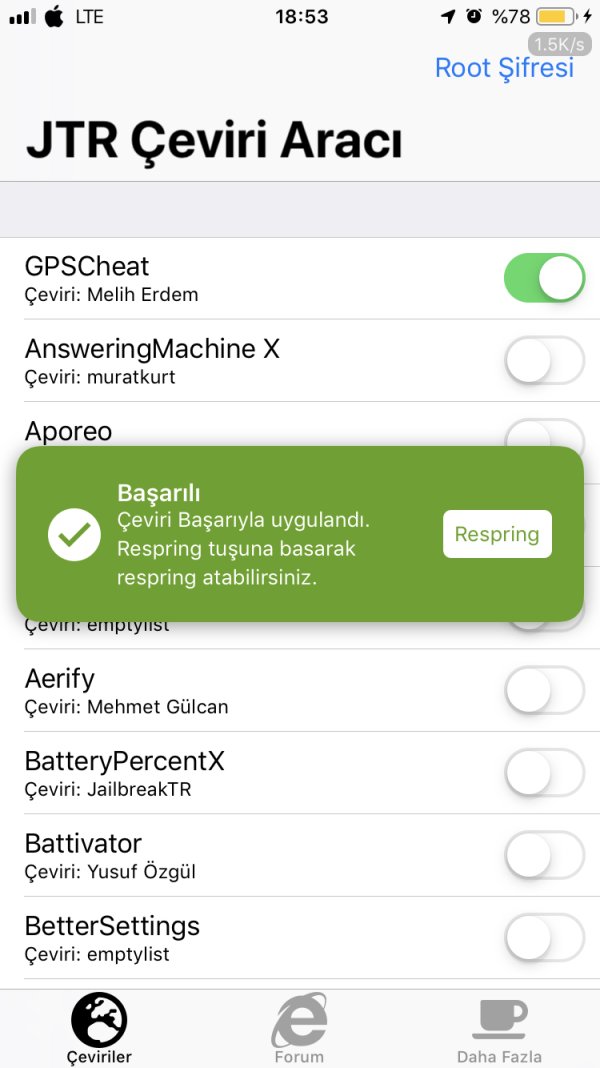Turn on BetterSettings translation
The height and width of the screenshot is (1068, 600).
543,937
